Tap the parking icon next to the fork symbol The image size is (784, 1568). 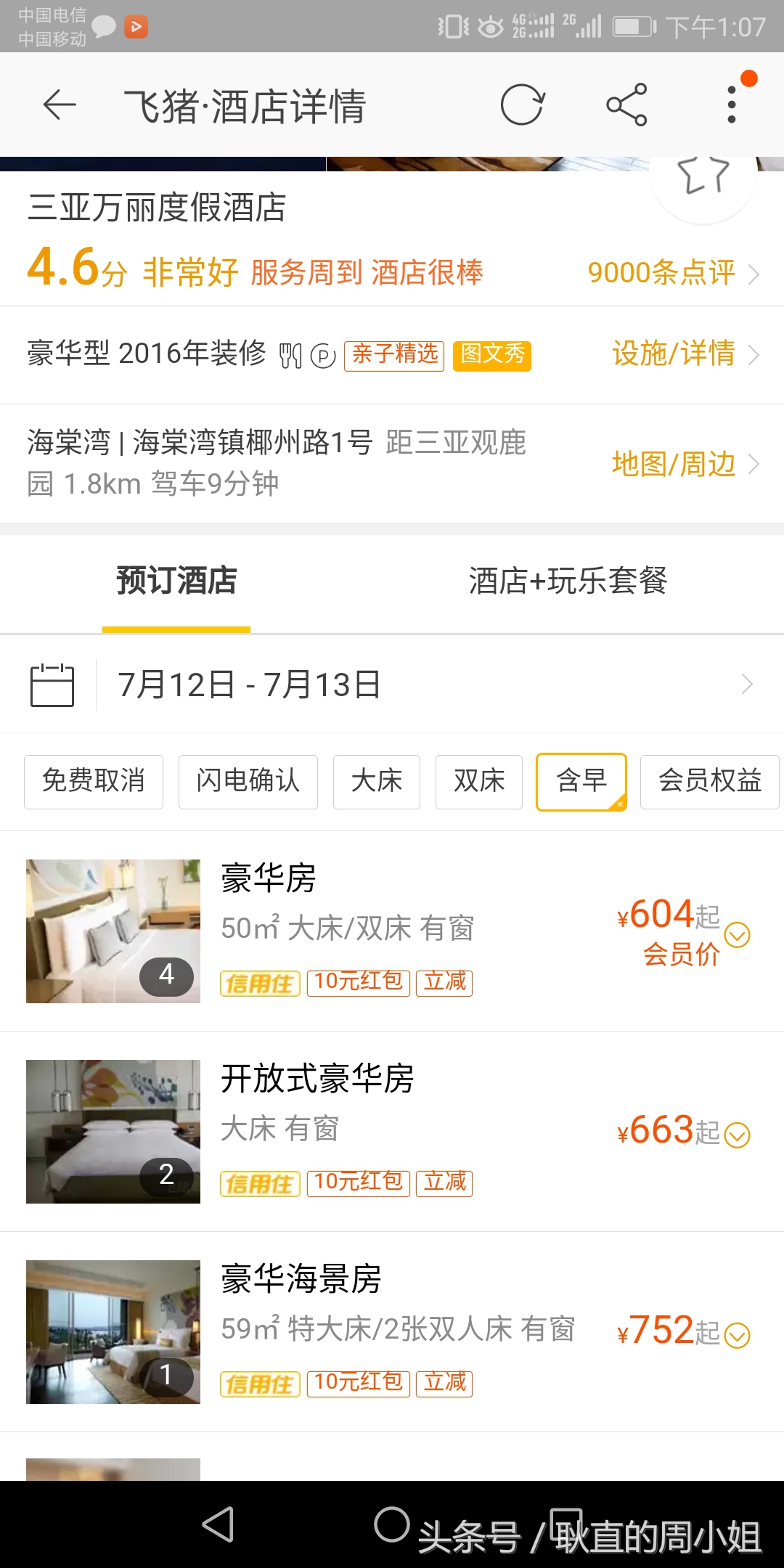pos(322,355)
